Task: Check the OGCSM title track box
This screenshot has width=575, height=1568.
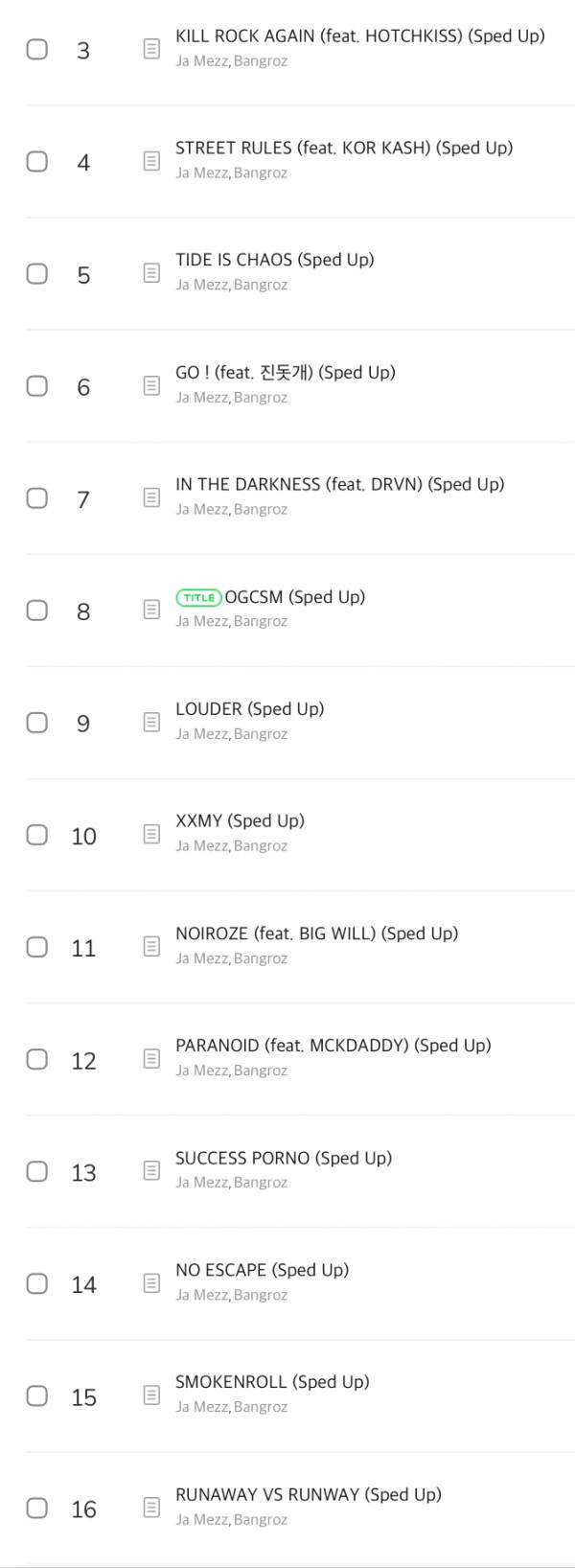Action: click(36, 610)
